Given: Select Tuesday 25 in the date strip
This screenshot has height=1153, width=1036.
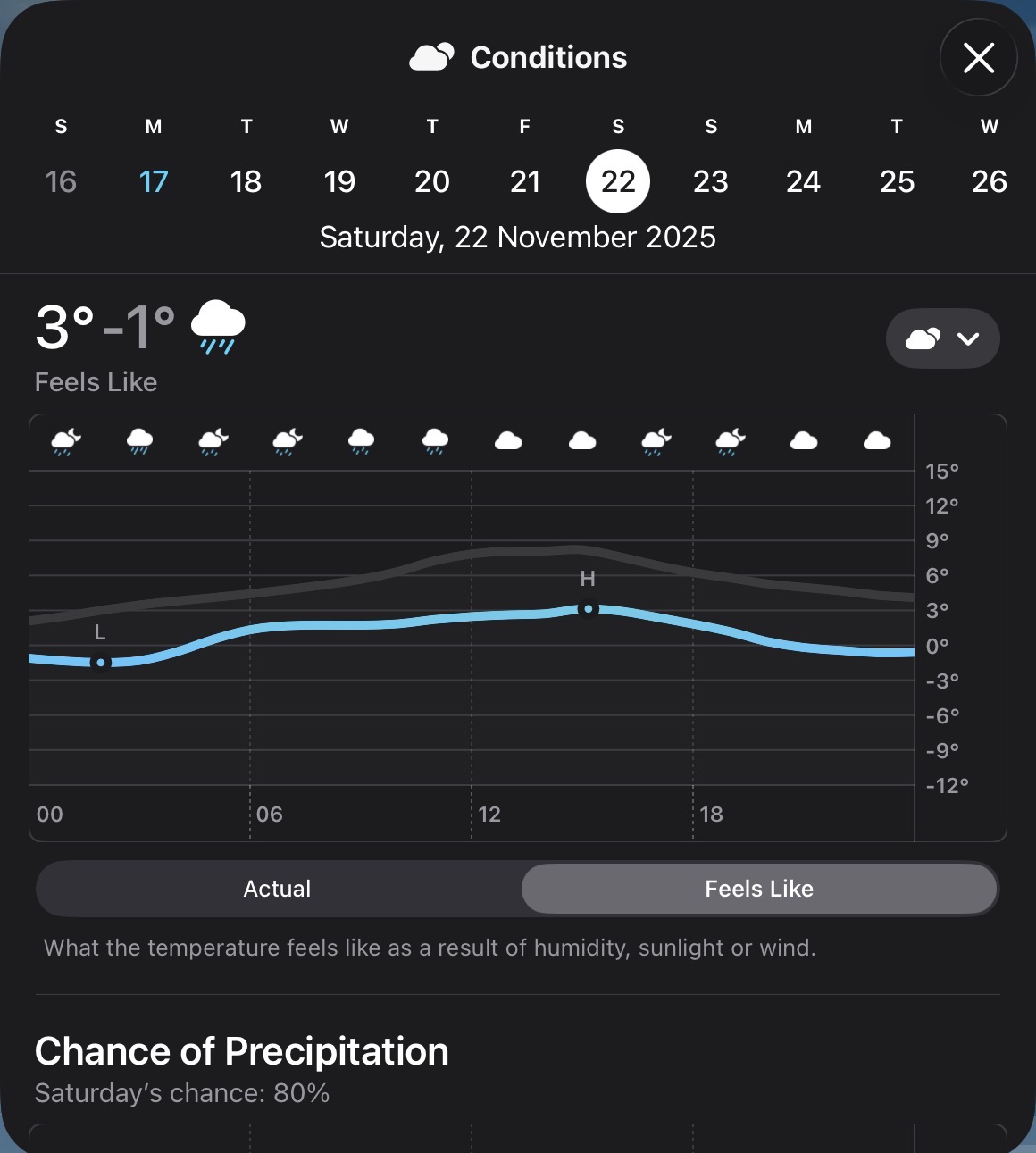Looking at the screenshot, I should (x=897, y=181).
